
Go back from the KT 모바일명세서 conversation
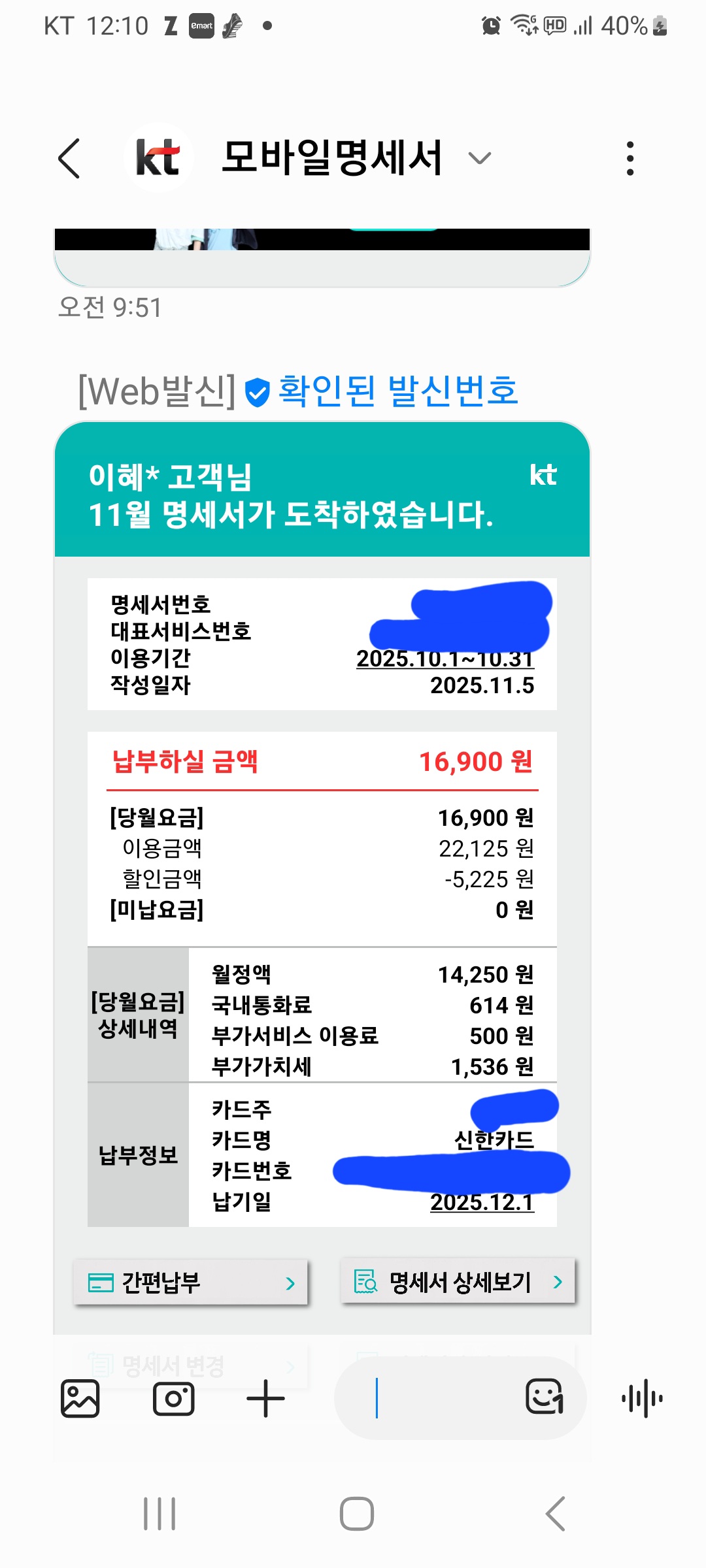pos(69,158)
